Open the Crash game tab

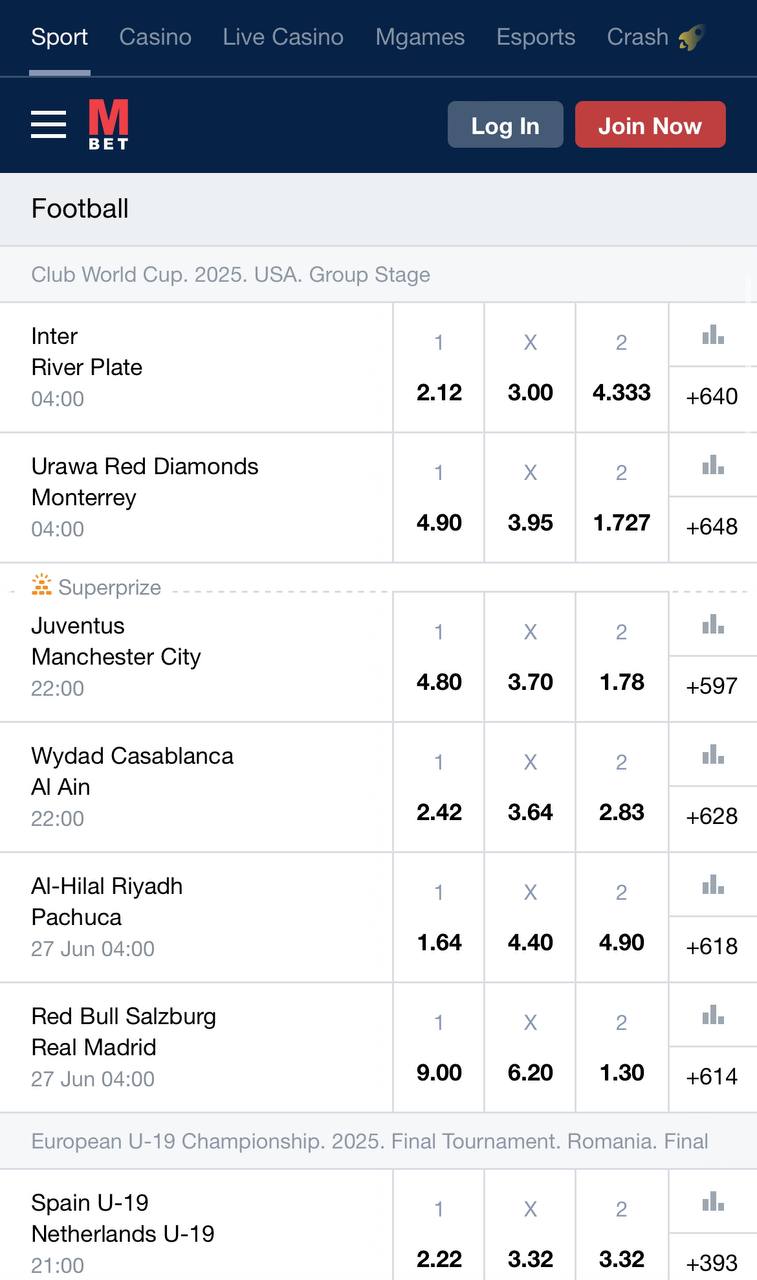(656, 37)
